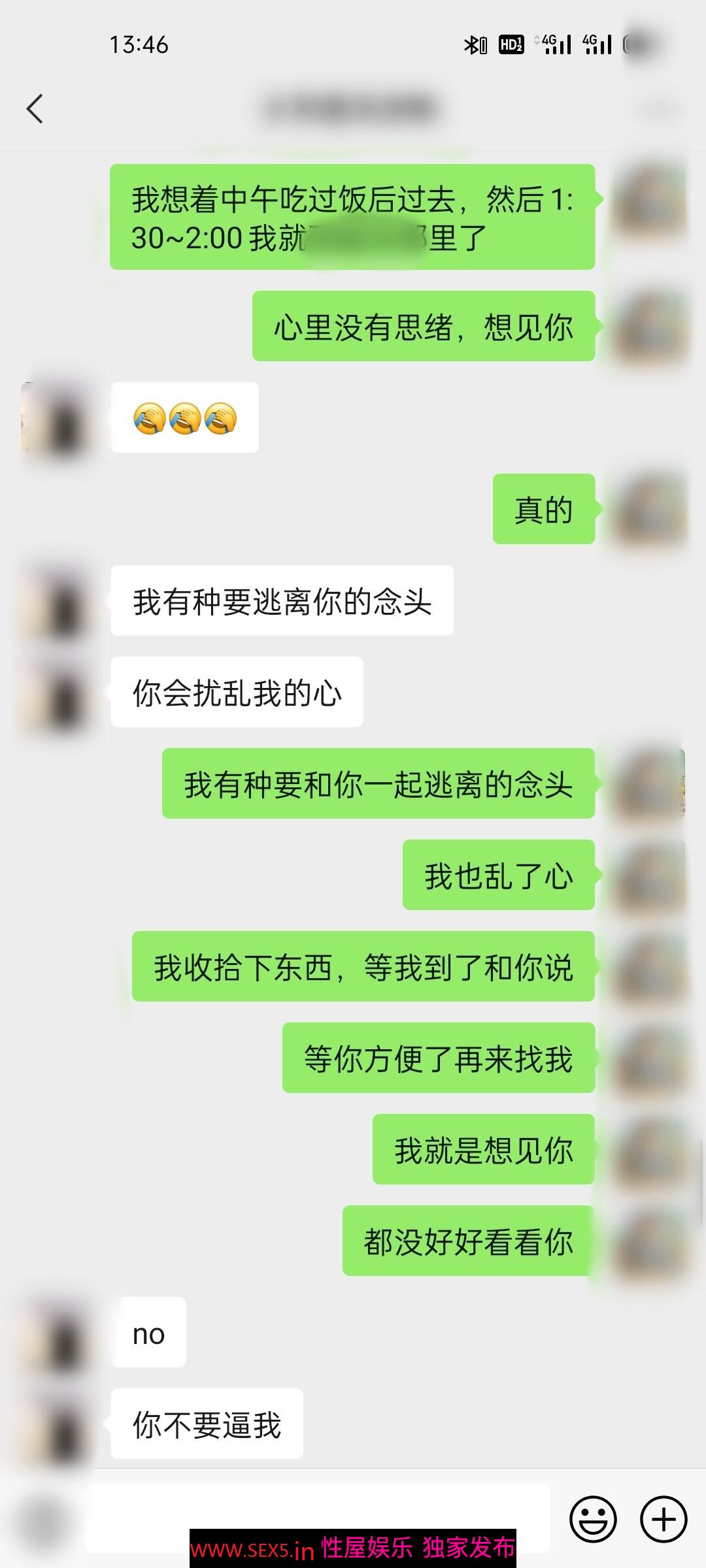Go back to the chat list
The height and width of the screenshot is (1568, 706).
(x=35, y=108)
